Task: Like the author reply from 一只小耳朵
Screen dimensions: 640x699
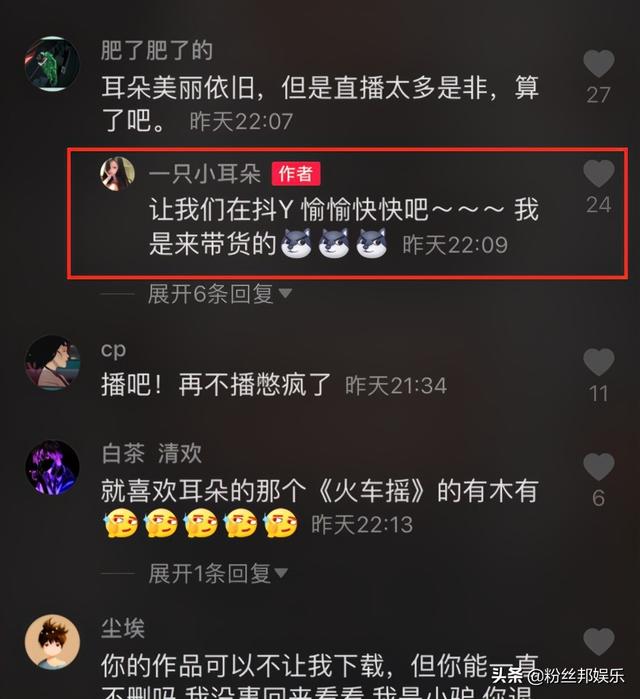Action: click(598, 175)
